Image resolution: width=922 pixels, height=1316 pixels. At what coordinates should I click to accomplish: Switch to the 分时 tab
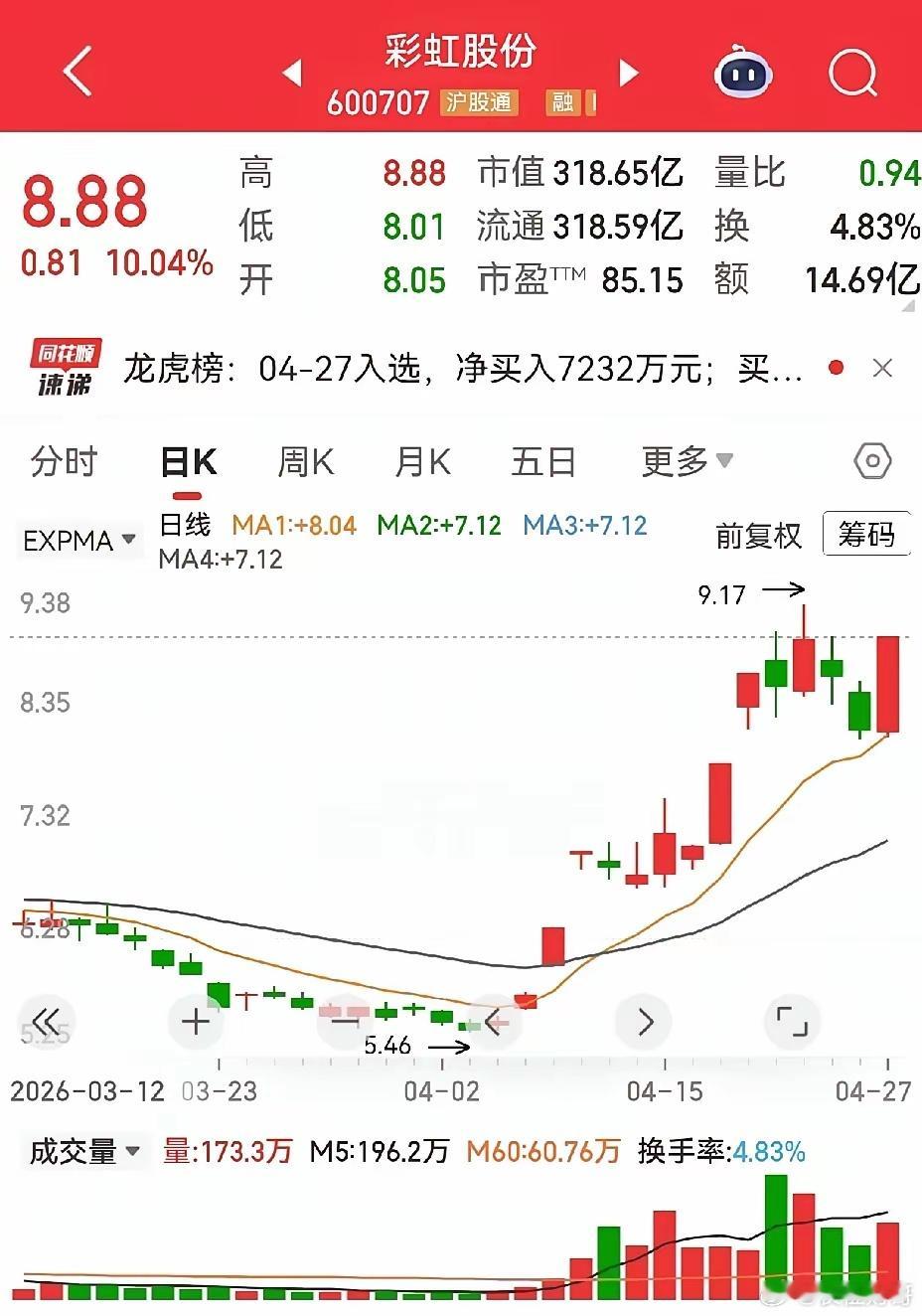(x=65, y=461)
